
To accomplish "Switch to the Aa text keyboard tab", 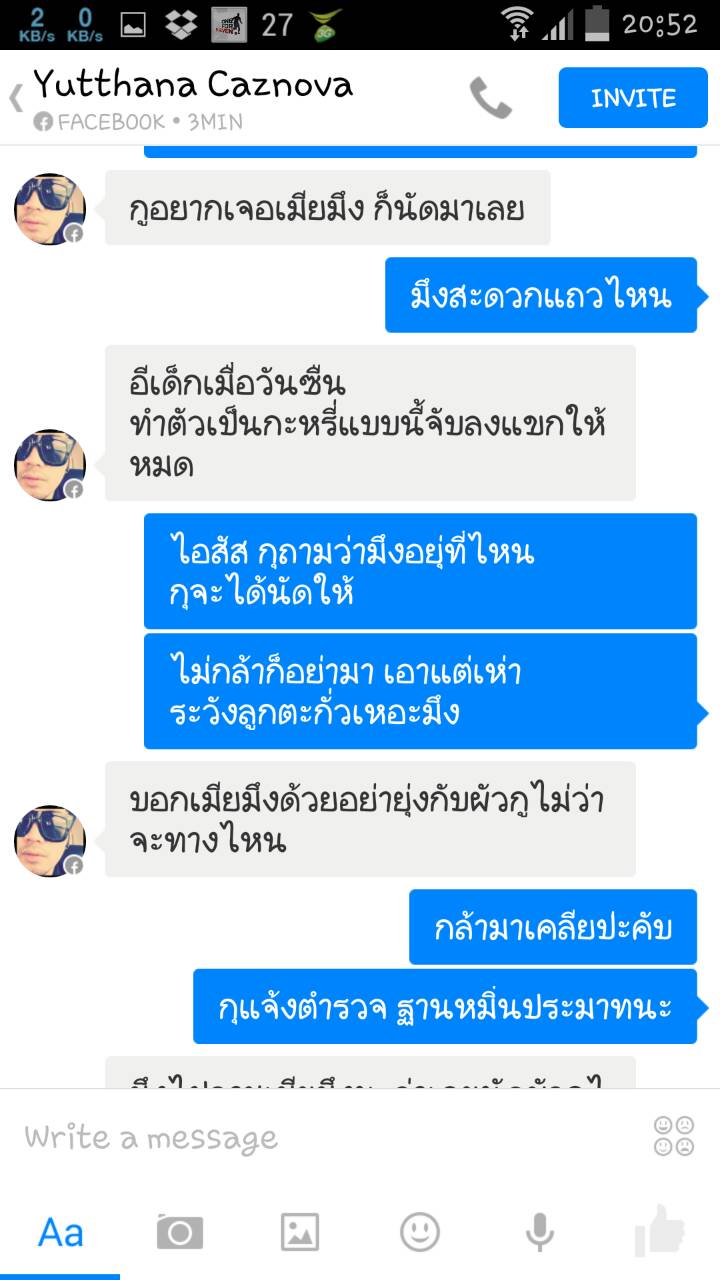I will coord(60,1232).
